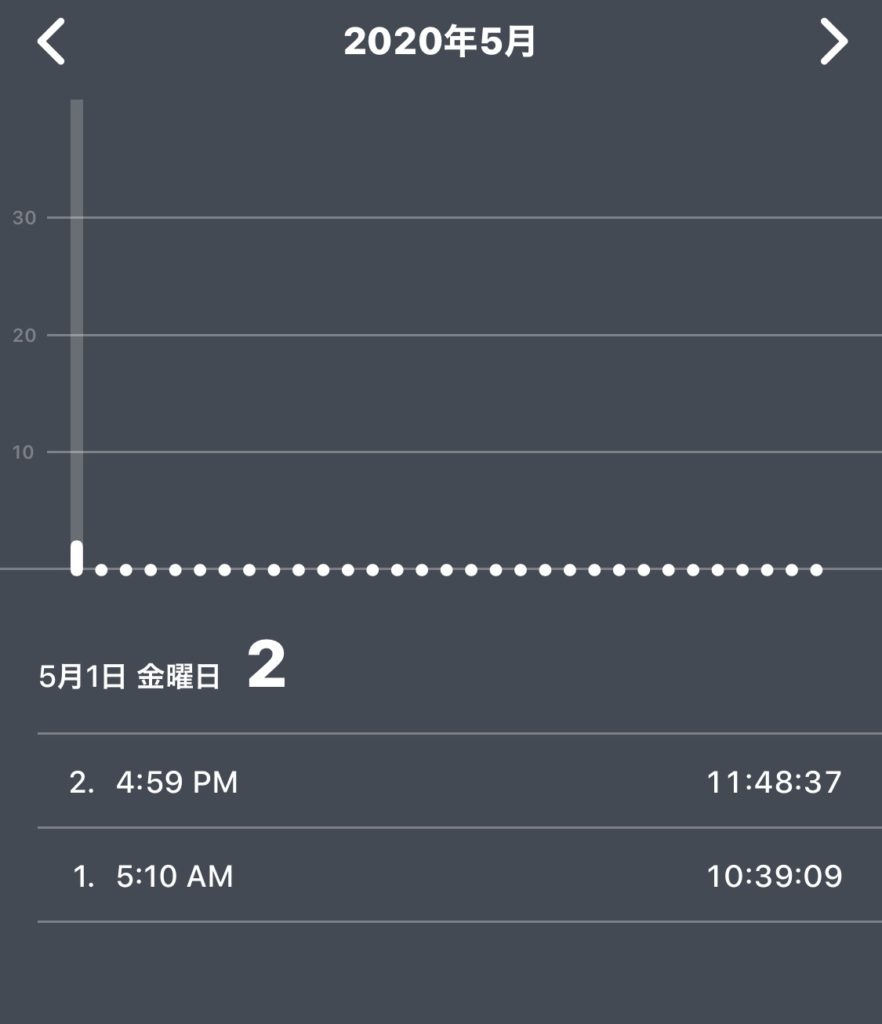The width and height of the screenshot is (882, 1024).
Task: Go to the previous month
Action: click(51, 42)
